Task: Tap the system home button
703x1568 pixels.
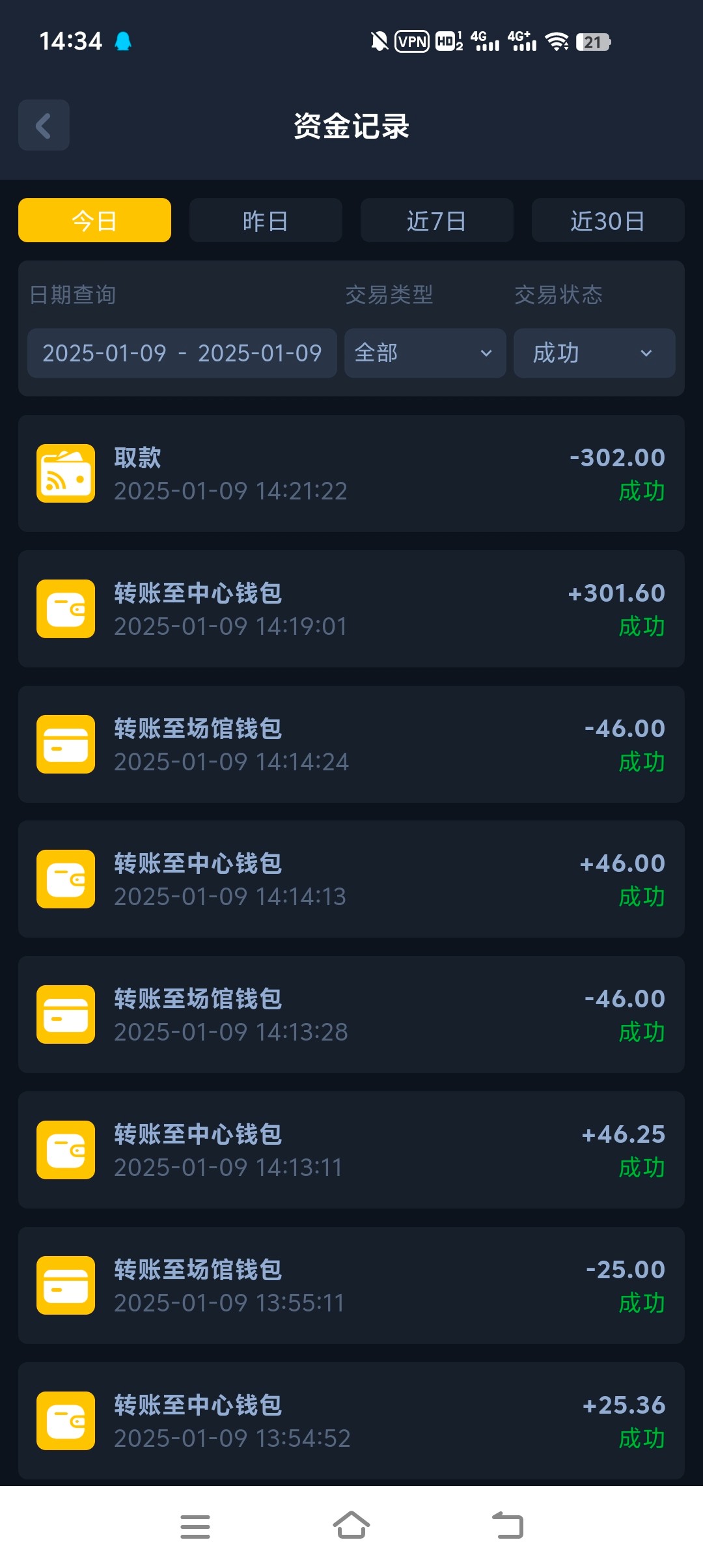Action: (351, 1526)
